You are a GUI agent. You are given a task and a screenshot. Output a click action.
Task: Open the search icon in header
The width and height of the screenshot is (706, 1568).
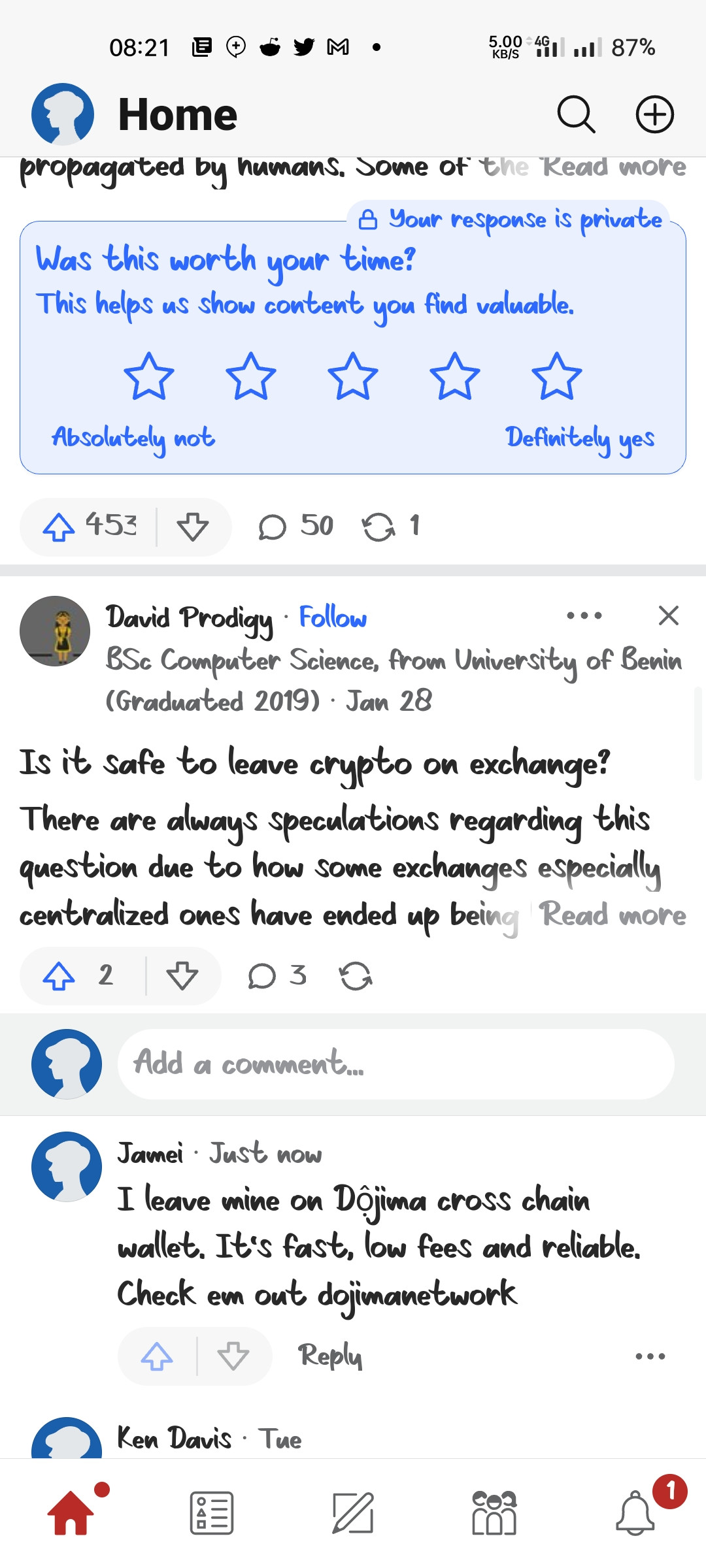tap(576, 115)
